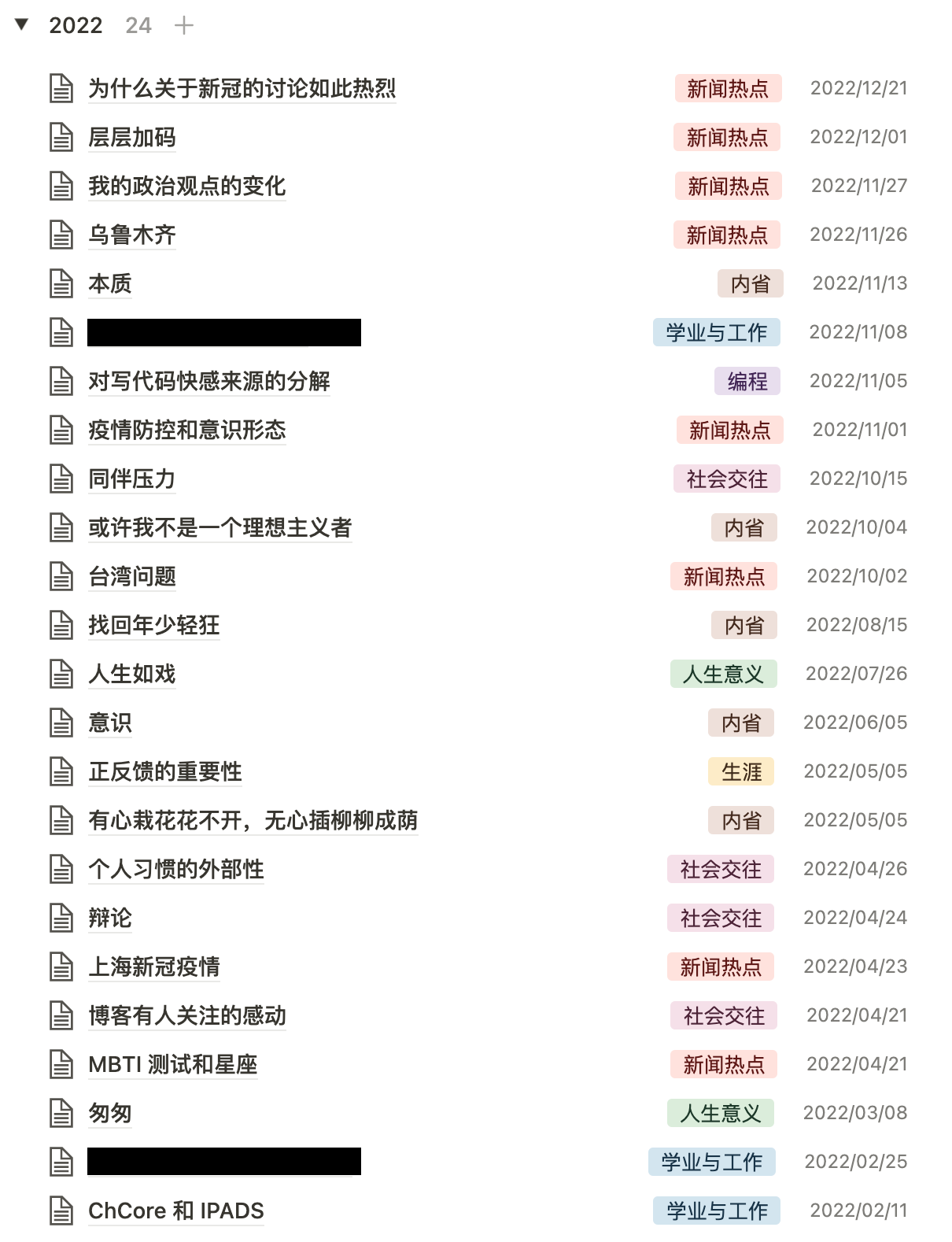Click the document icon beside 匆匆
The height and width of the screenshot is (1242, 952).
coord(61,1114)
